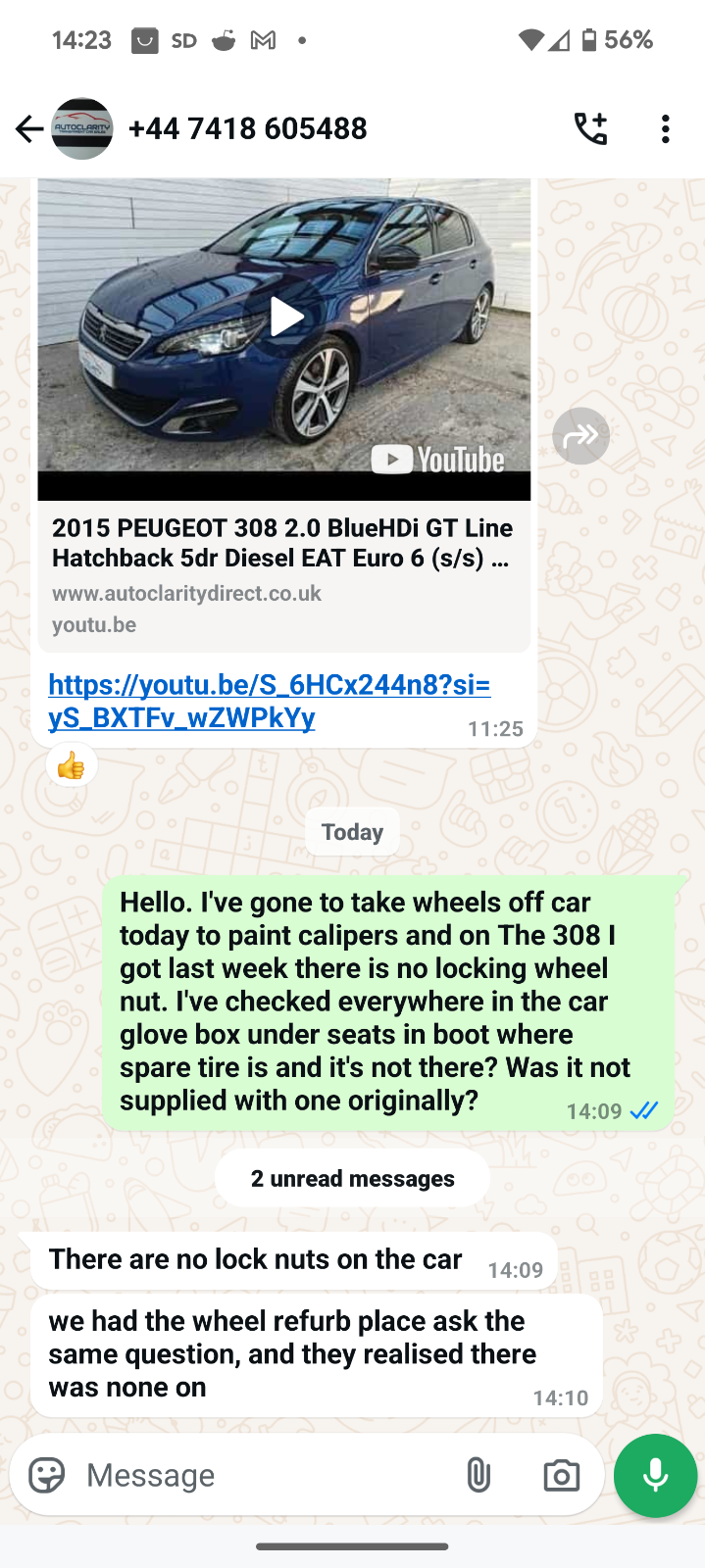This screenshot has height=1568, width=705.
Task: Go back to the chat list
Action: (x=29, y=128)
